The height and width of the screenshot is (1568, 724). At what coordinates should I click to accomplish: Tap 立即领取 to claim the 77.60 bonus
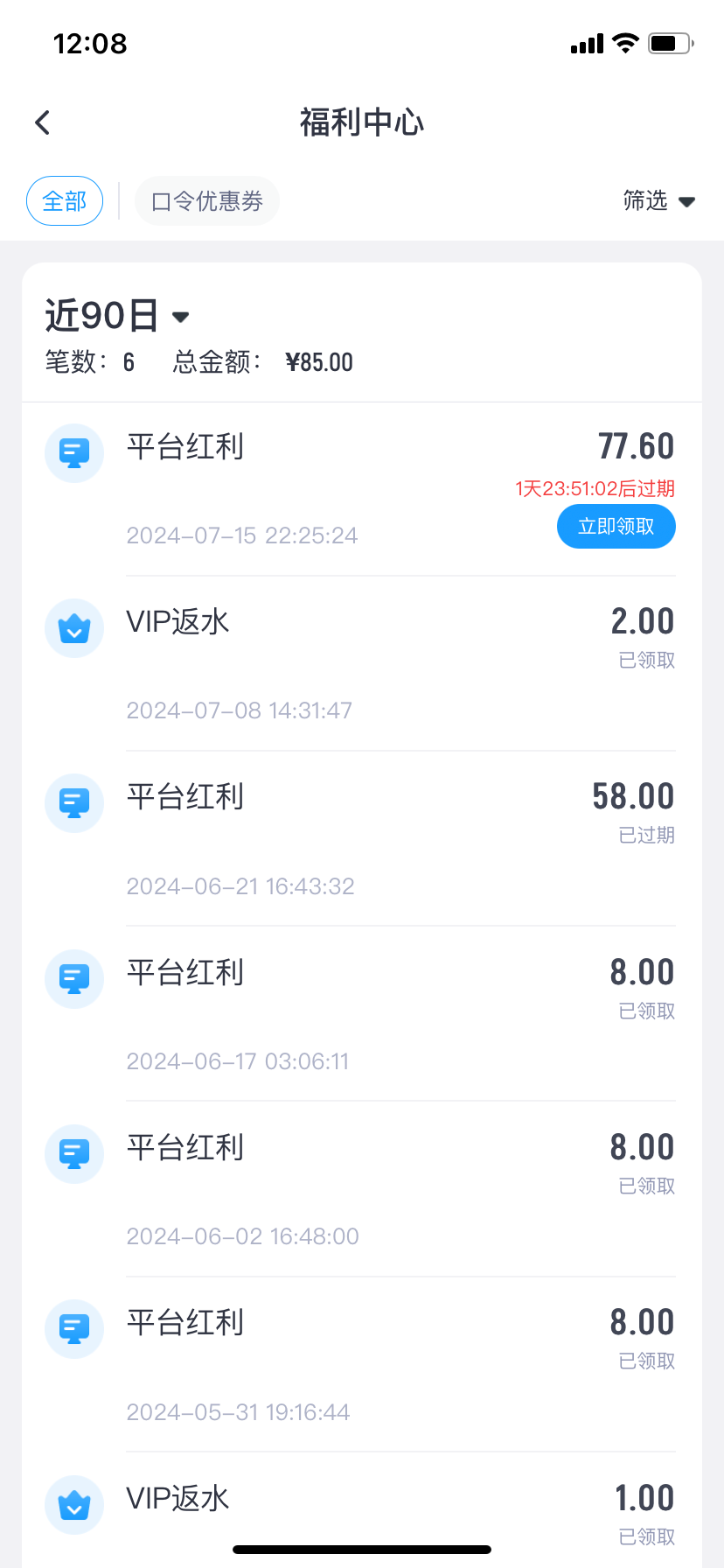tap(616, 527)
